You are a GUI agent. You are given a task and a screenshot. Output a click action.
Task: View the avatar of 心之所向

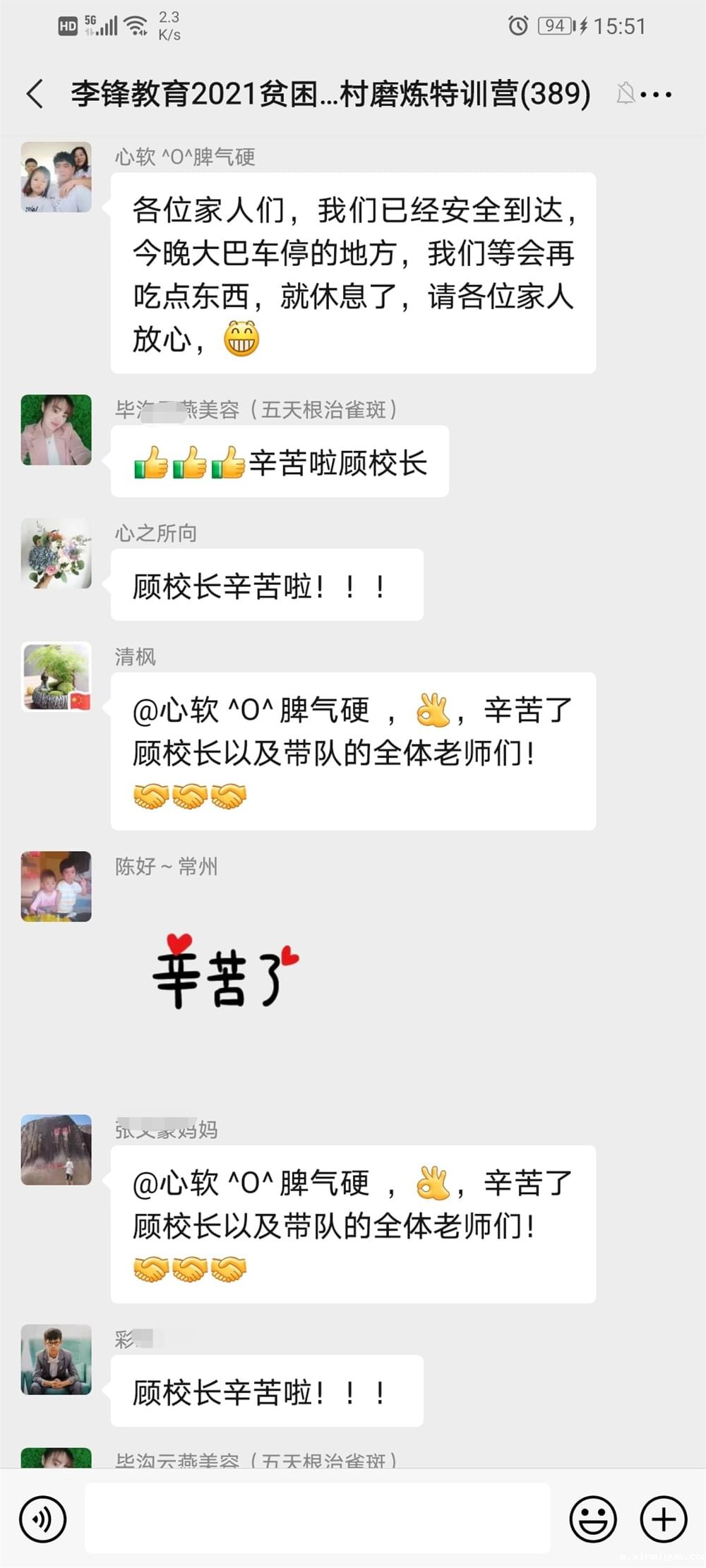(56, 553)
